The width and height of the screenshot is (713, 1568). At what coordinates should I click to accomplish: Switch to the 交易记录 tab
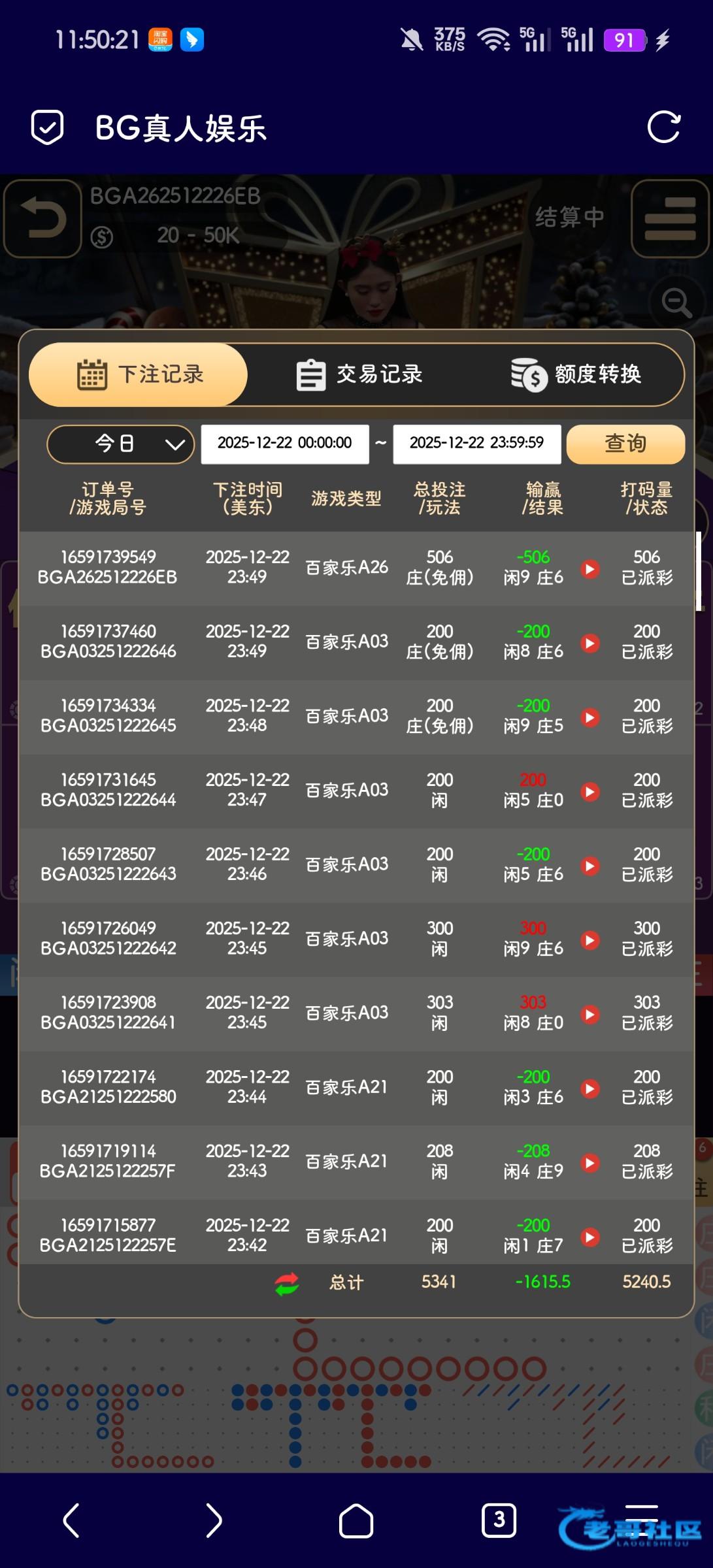pos(359,374)
